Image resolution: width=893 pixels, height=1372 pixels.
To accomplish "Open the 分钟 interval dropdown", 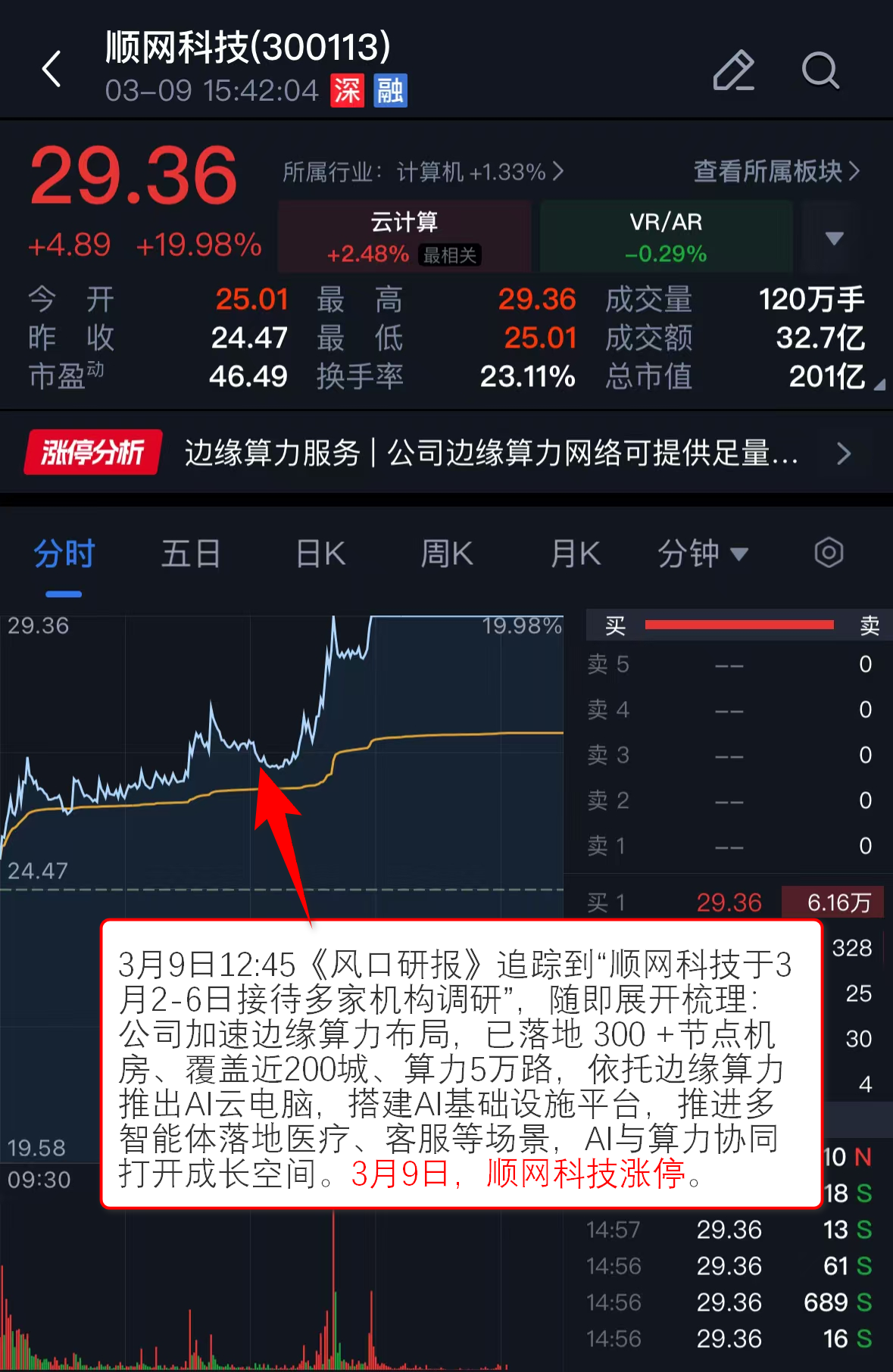I will point(702,554).
